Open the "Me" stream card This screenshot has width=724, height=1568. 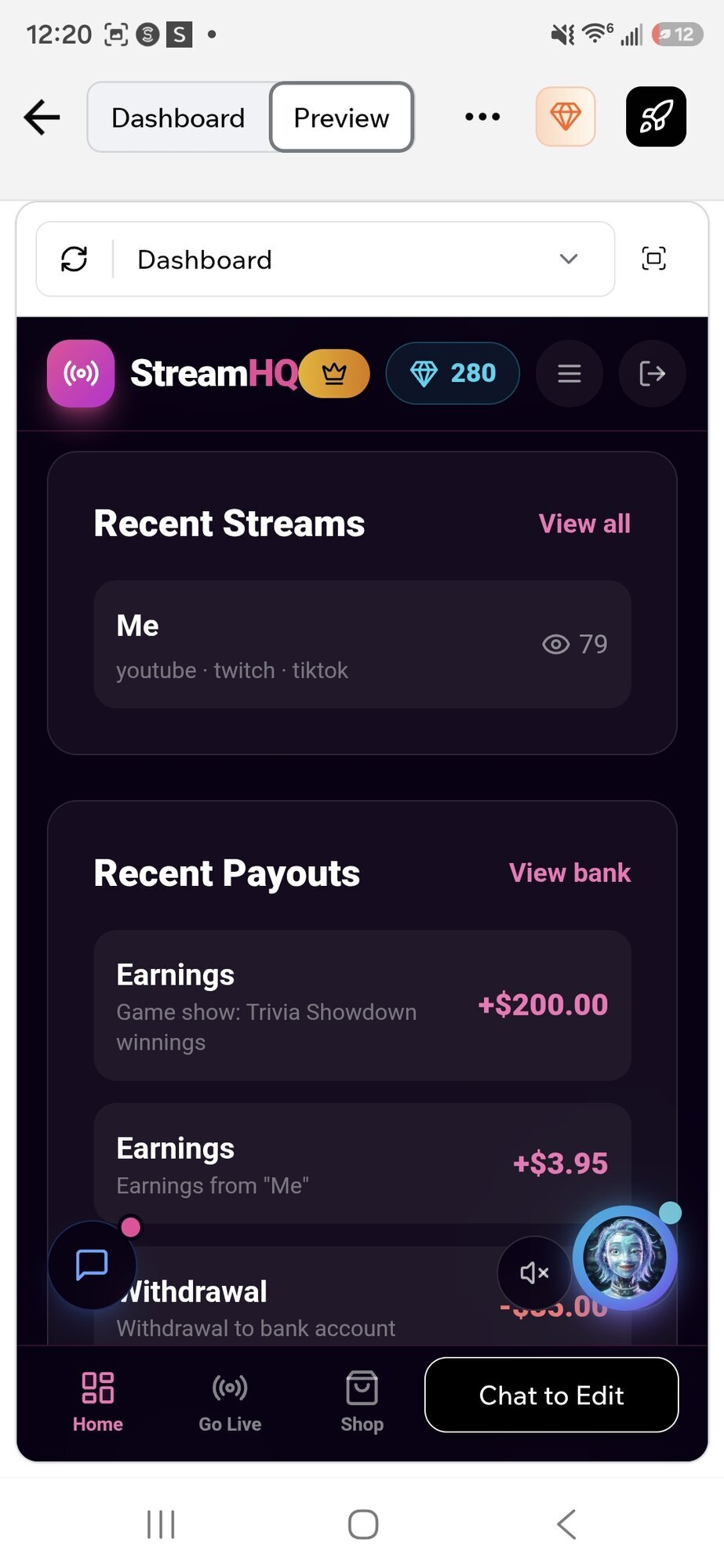click(362, 644)
